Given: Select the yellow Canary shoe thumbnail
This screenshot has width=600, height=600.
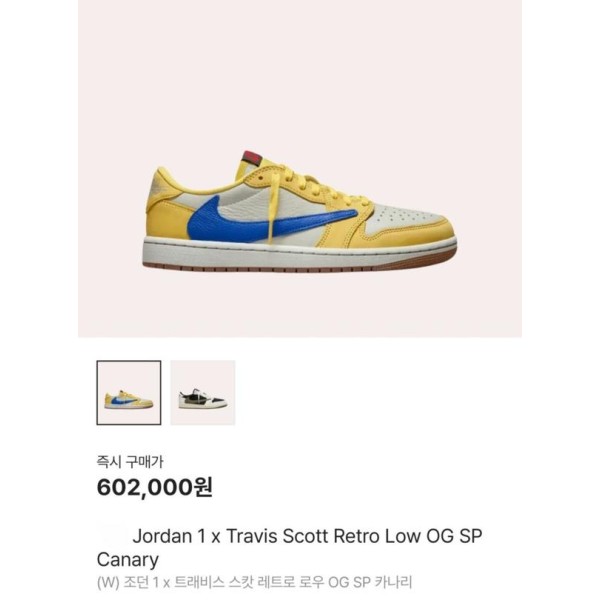Looking at the screenshot, I should tap(129, 393).
